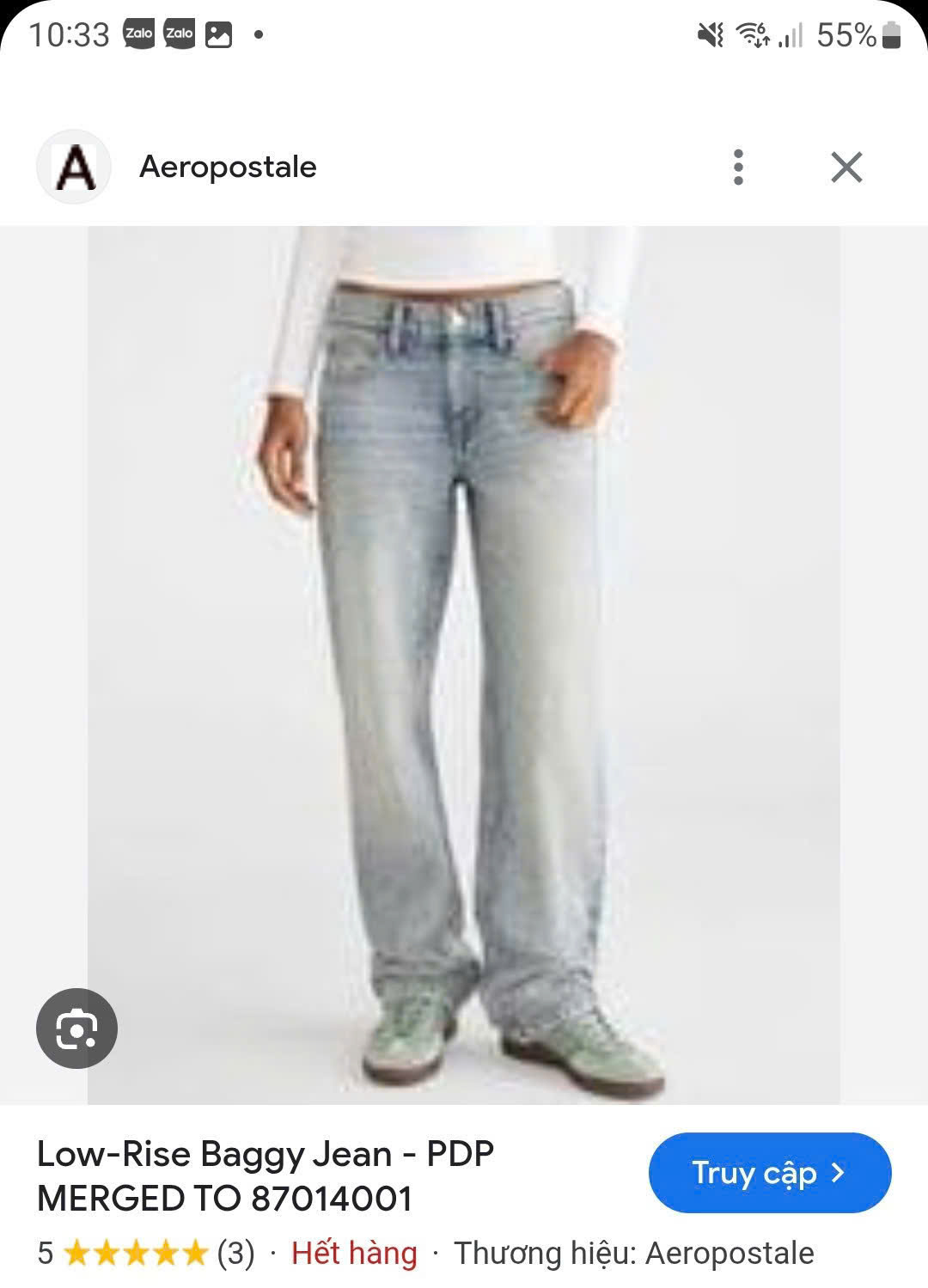Open the three-dot overflow menu
Screen dimensions: 928x1288
pyautogui.click(x=738, y=167)
